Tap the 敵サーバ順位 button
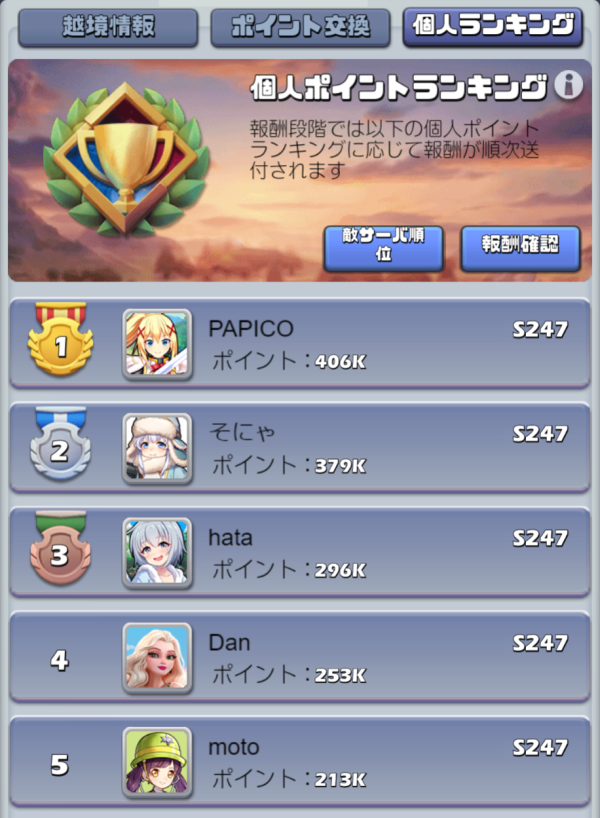Screen dimensions: 600x818 [383, 247]
